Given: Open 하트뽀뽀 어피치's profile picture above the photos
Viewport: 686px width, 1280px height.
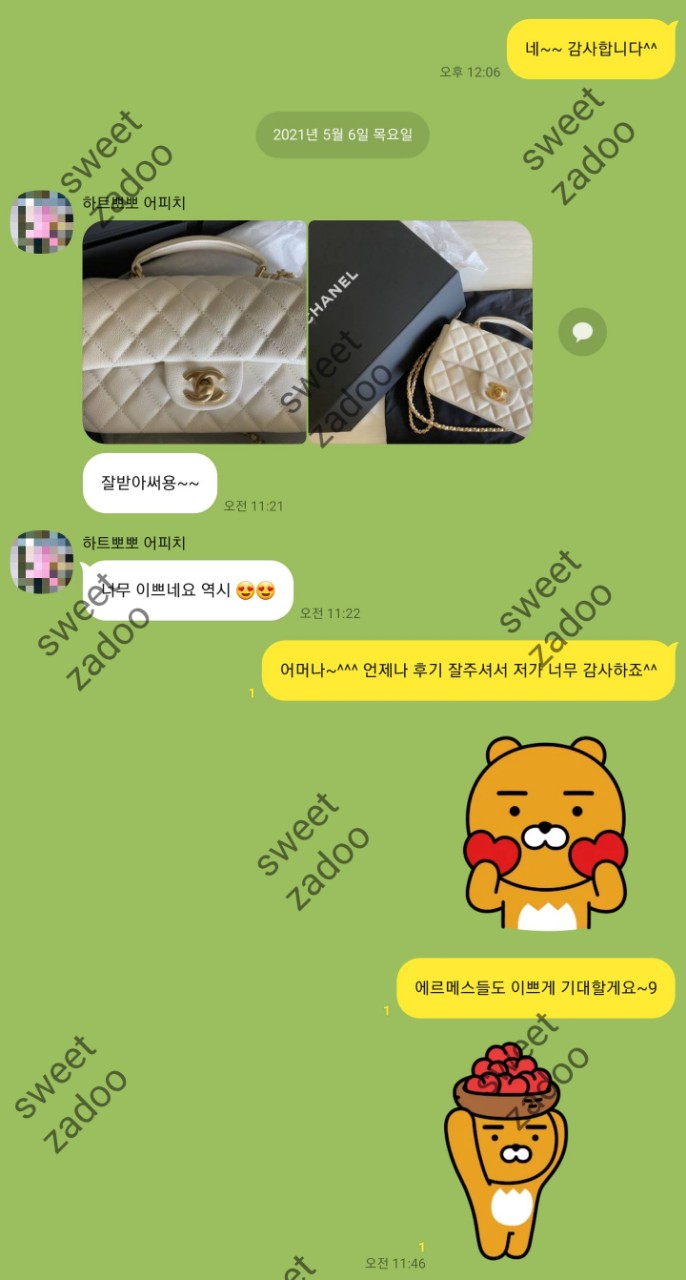Looking at the screenshot, I should pos(42,222).
